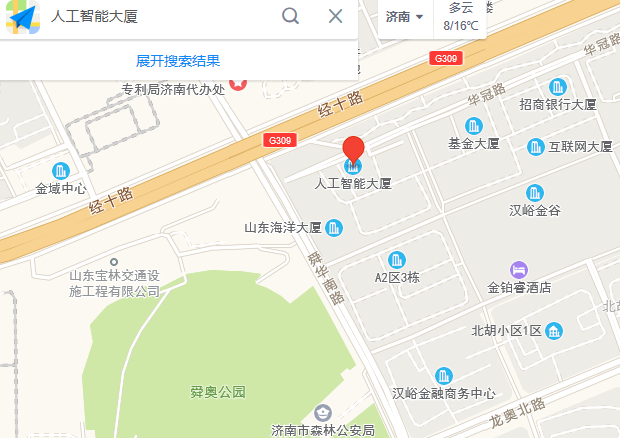Select 山东海洋大厦 on the map
This screenshot has height=438, width=620.
pos(334,228)
